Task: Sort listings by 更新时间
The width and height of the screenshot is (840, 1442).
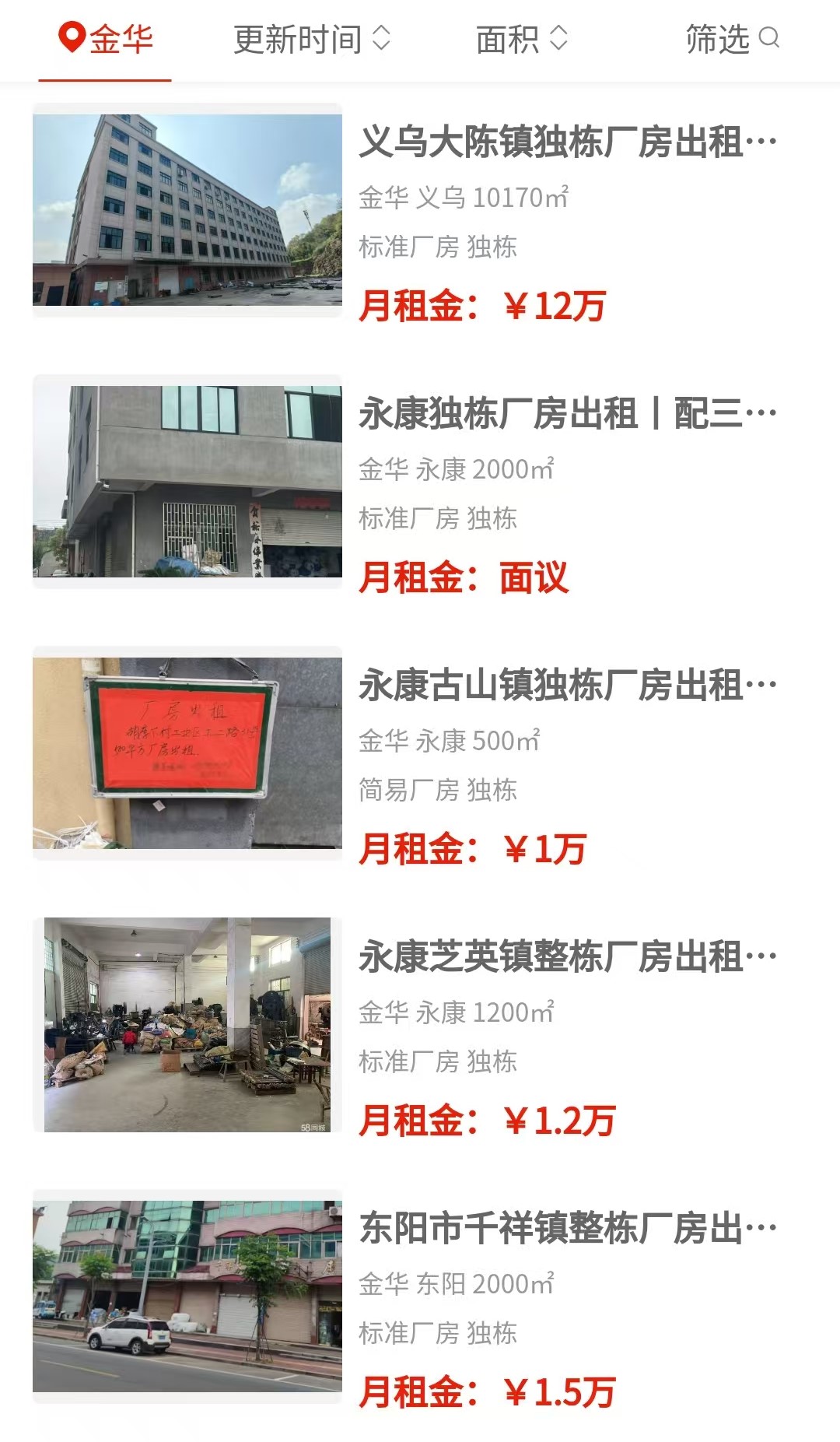Action: tap(311, 39)
